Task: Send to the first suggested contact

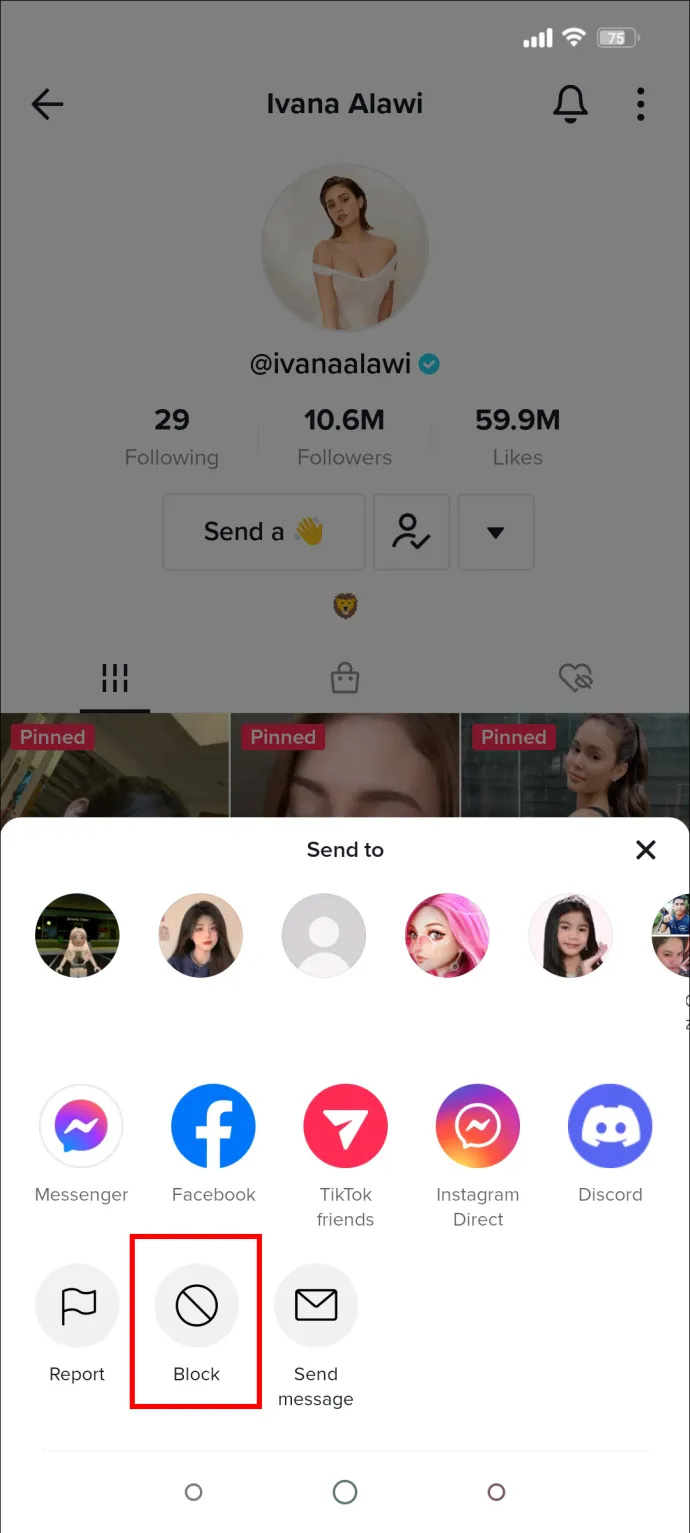Action: [x=77, y=936]
